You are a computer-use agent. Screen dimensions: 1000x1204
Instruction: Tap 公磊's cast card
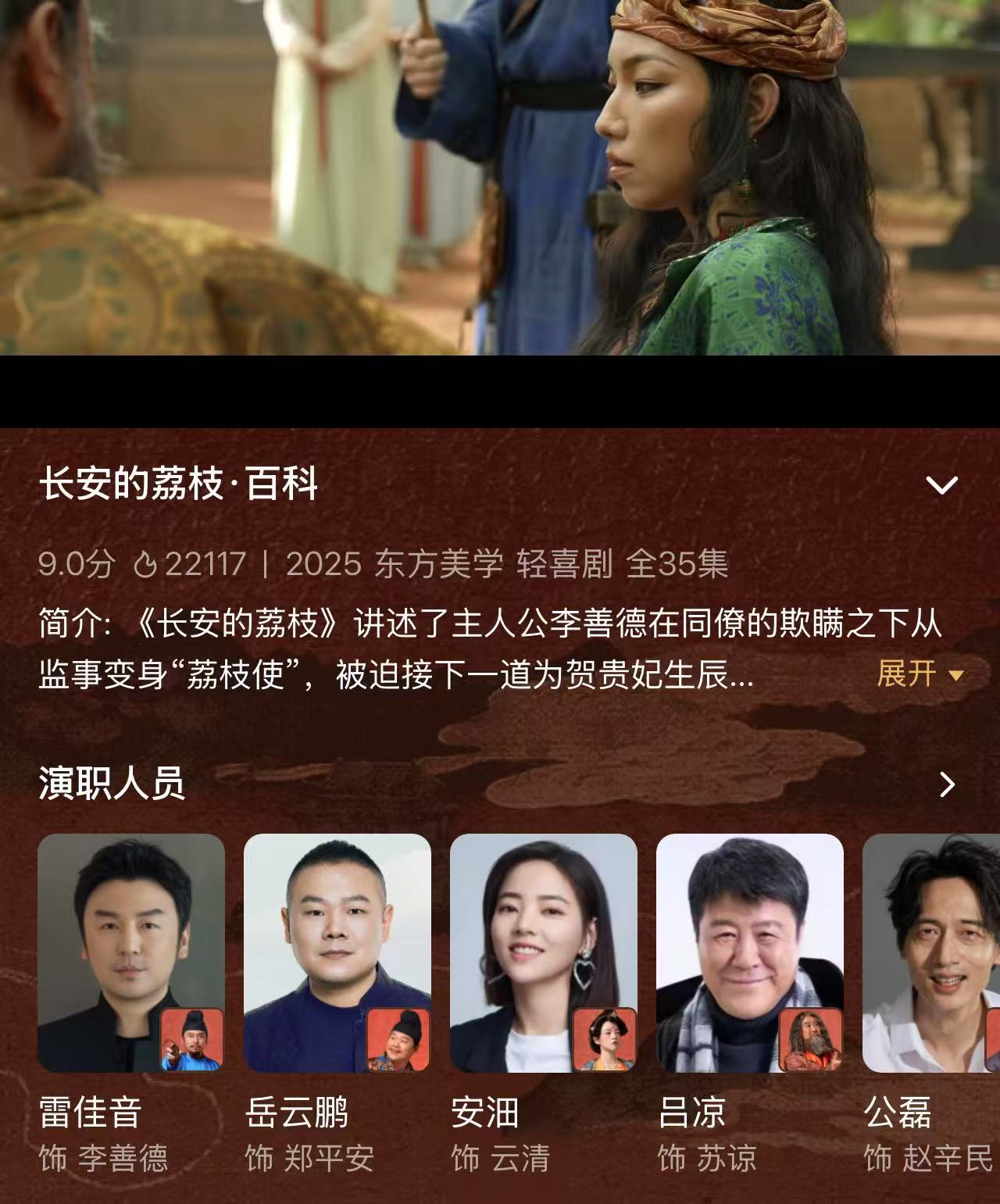pos(931,953)
